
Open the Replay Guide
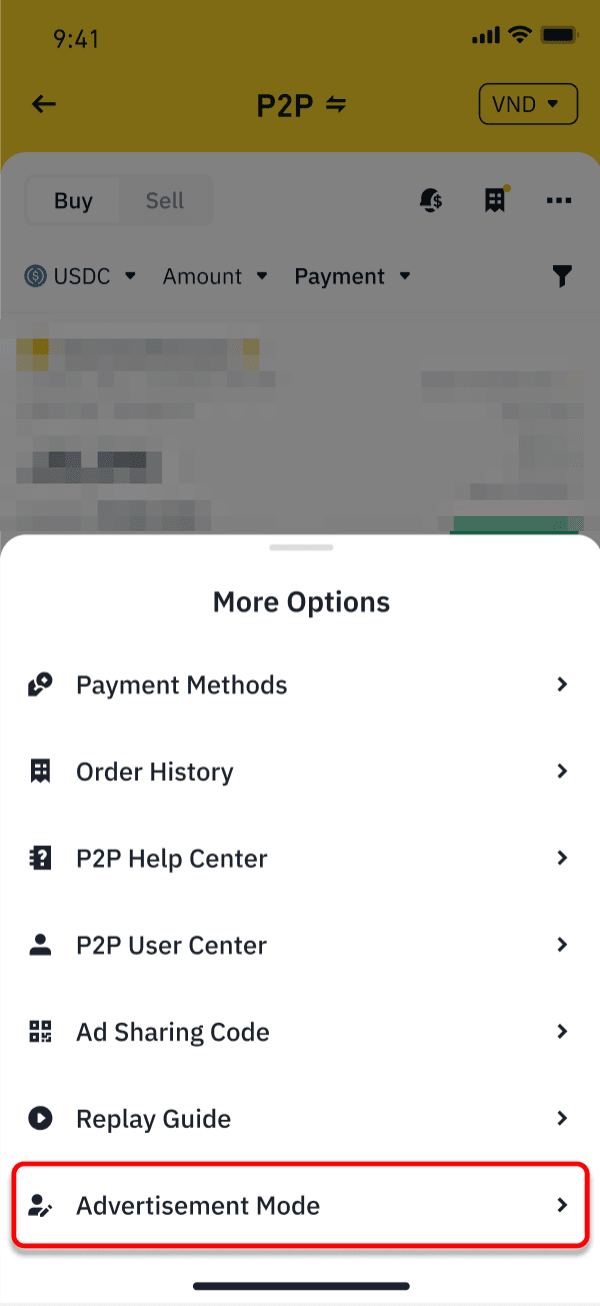pyautogui.click(x=299, y=1119)
